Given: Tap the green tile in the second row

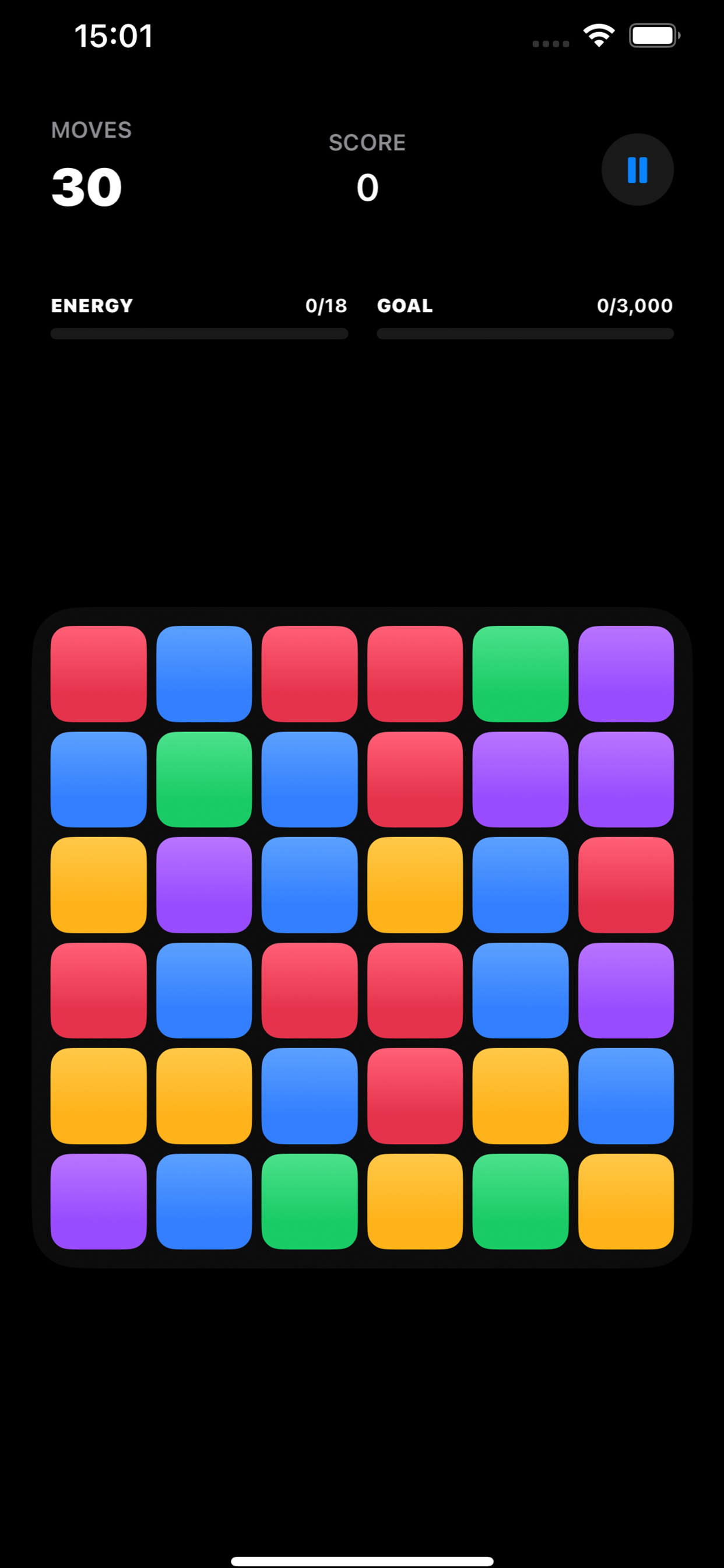Looking at the screenshot, I should point(204,779).
